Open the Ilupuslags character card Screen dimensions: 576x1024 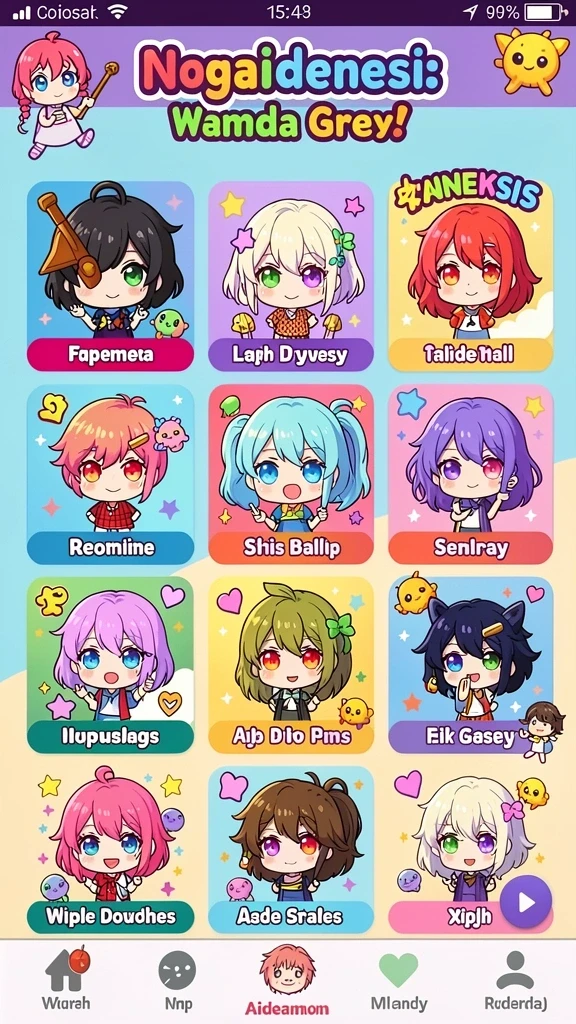(x=110, y=665)
